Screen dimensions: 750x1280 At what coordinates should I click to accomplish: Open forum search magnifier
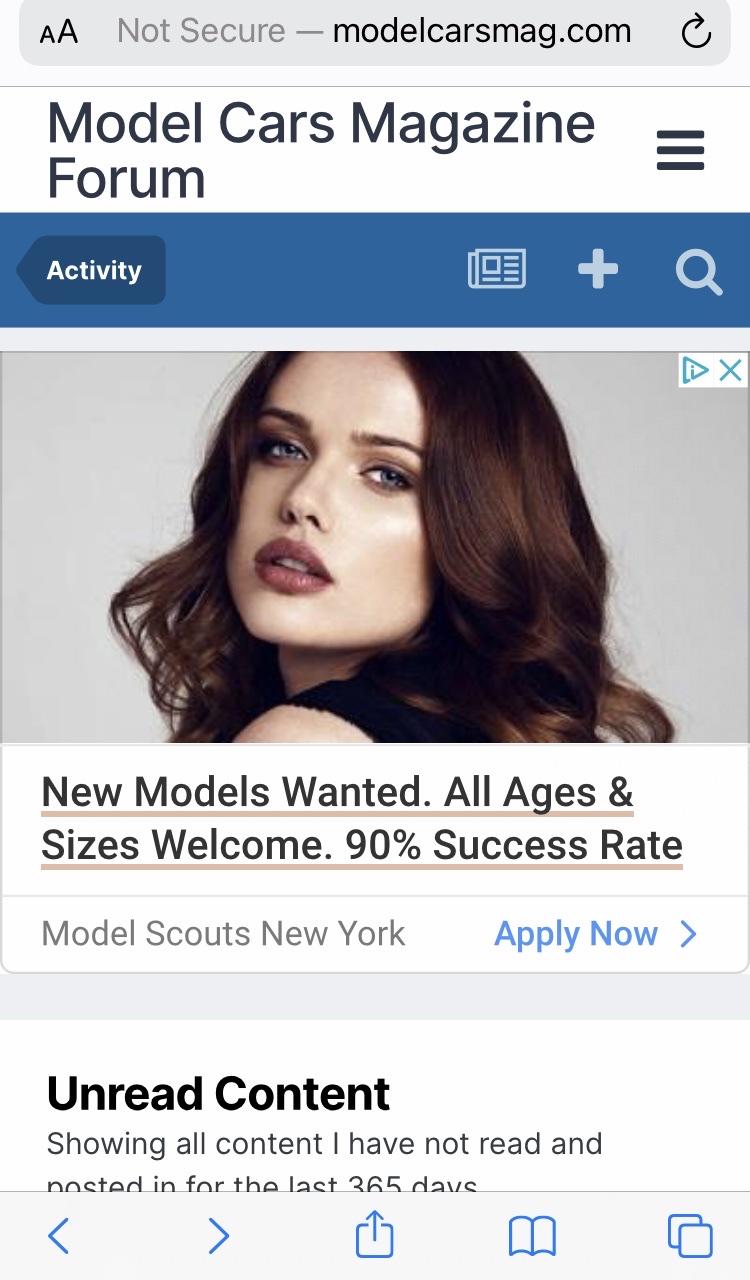point(698,271)
